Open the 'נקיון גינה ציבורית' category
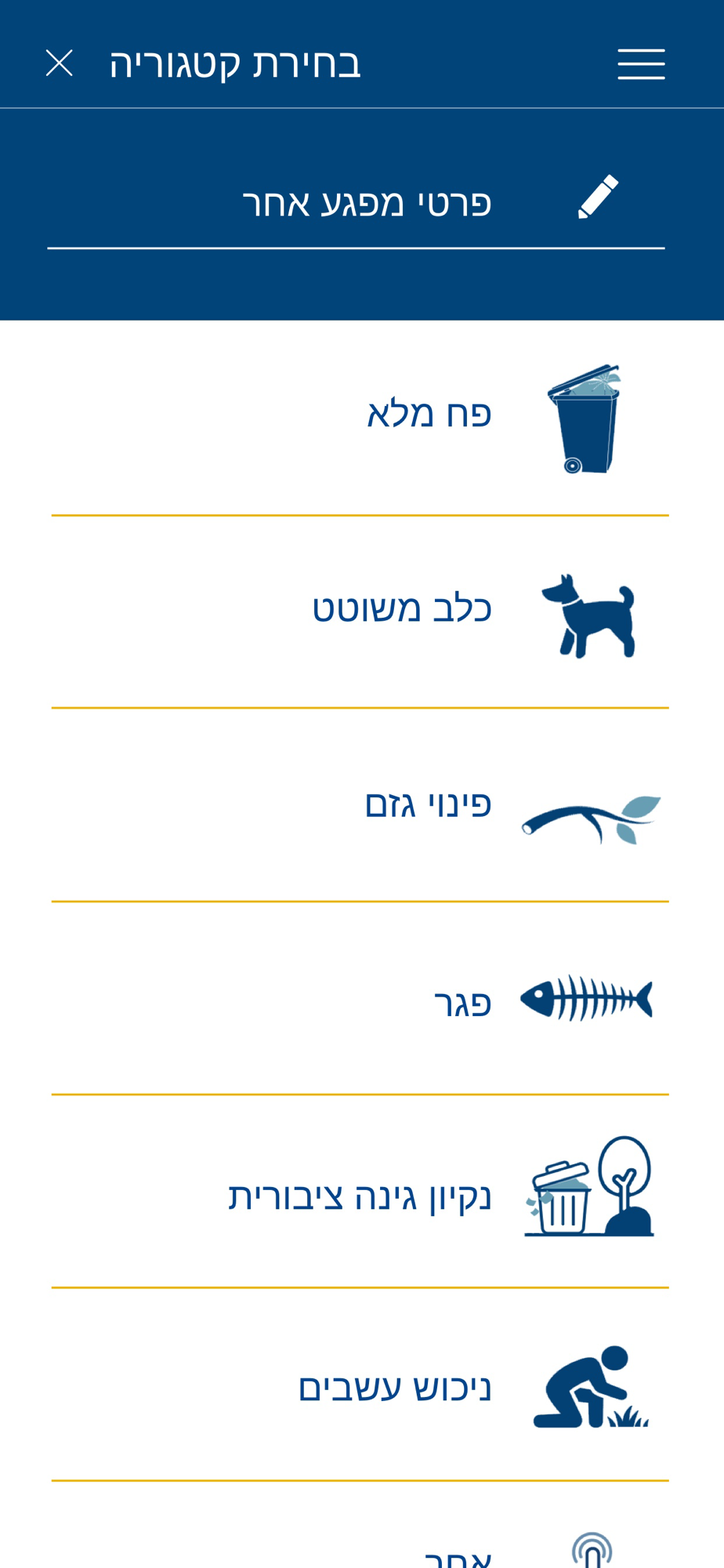The image size is (724, 1568). 360,1192
